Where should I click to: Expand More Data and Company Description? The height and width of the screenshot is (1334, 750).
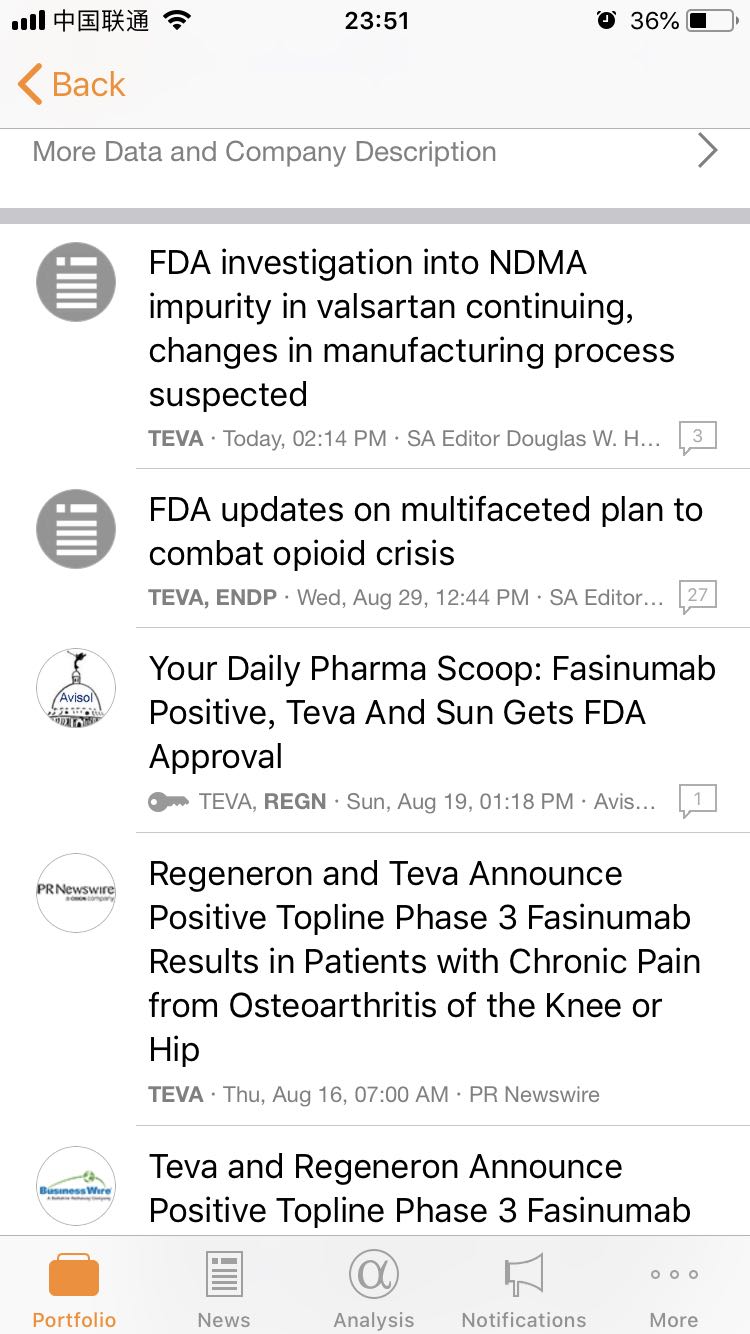(x=374, y=152)
